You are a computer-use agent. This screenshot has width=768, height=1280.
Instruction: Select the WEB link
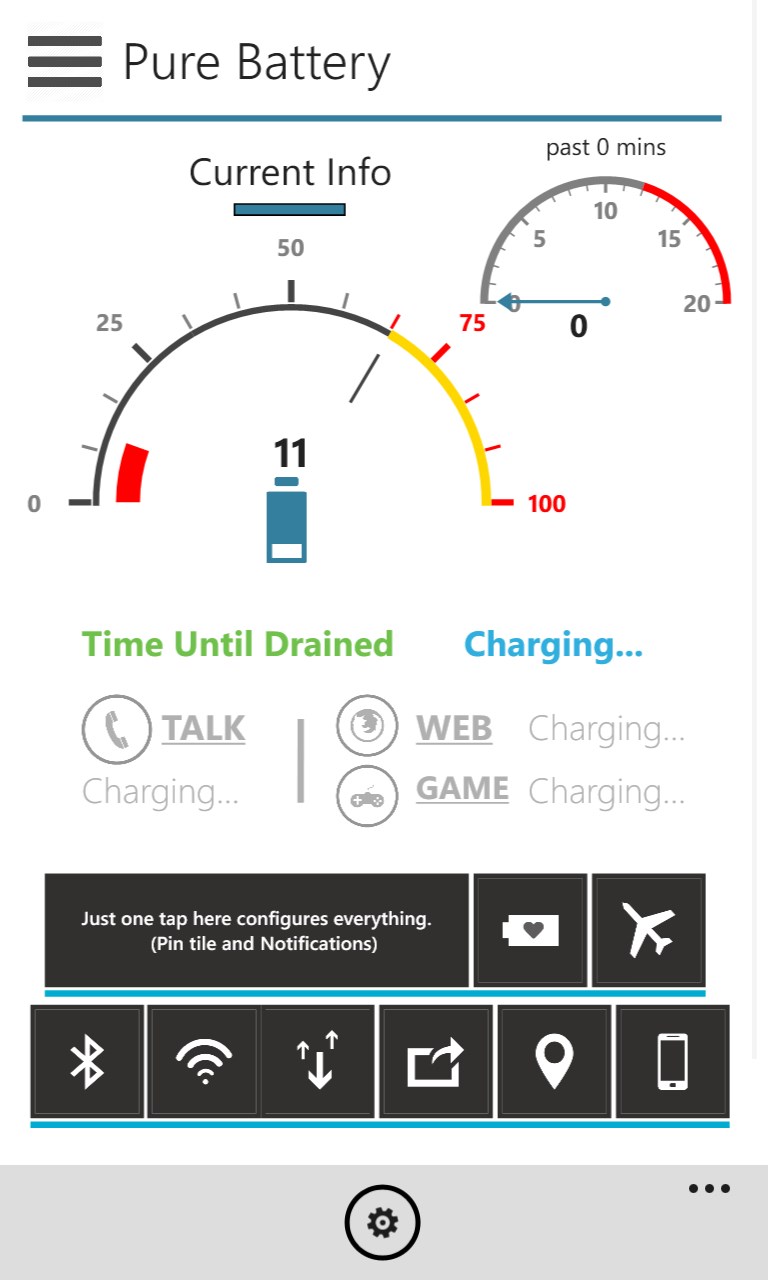coord(454,728)
